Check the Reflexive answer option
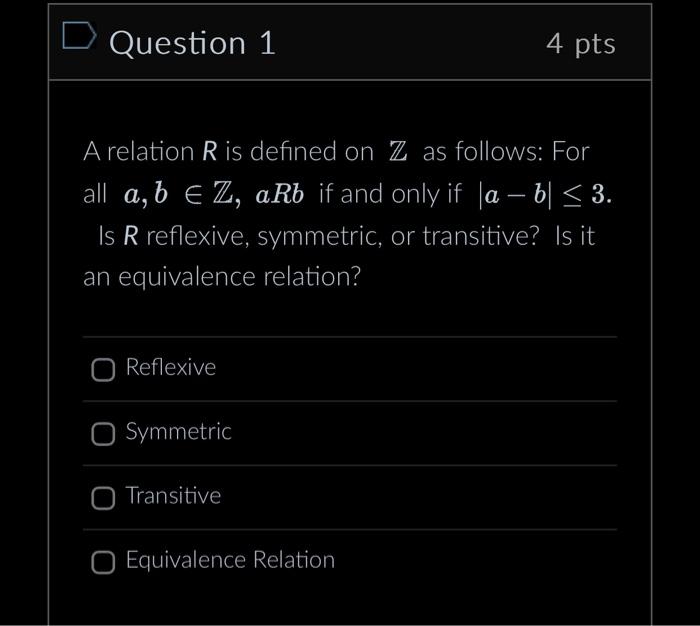The image size is (700, 626). pos(103,370)
